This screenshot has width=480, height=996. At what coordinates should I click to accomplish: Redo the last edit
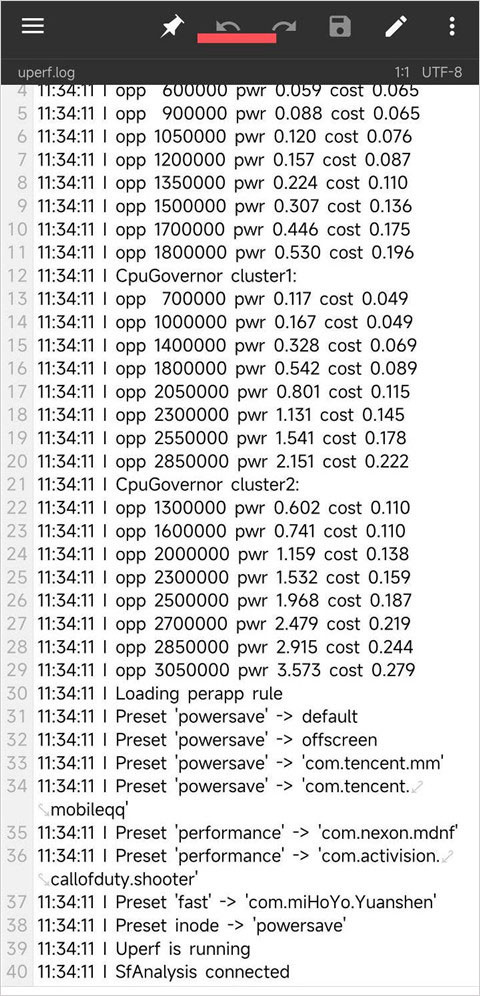(284, 26)
